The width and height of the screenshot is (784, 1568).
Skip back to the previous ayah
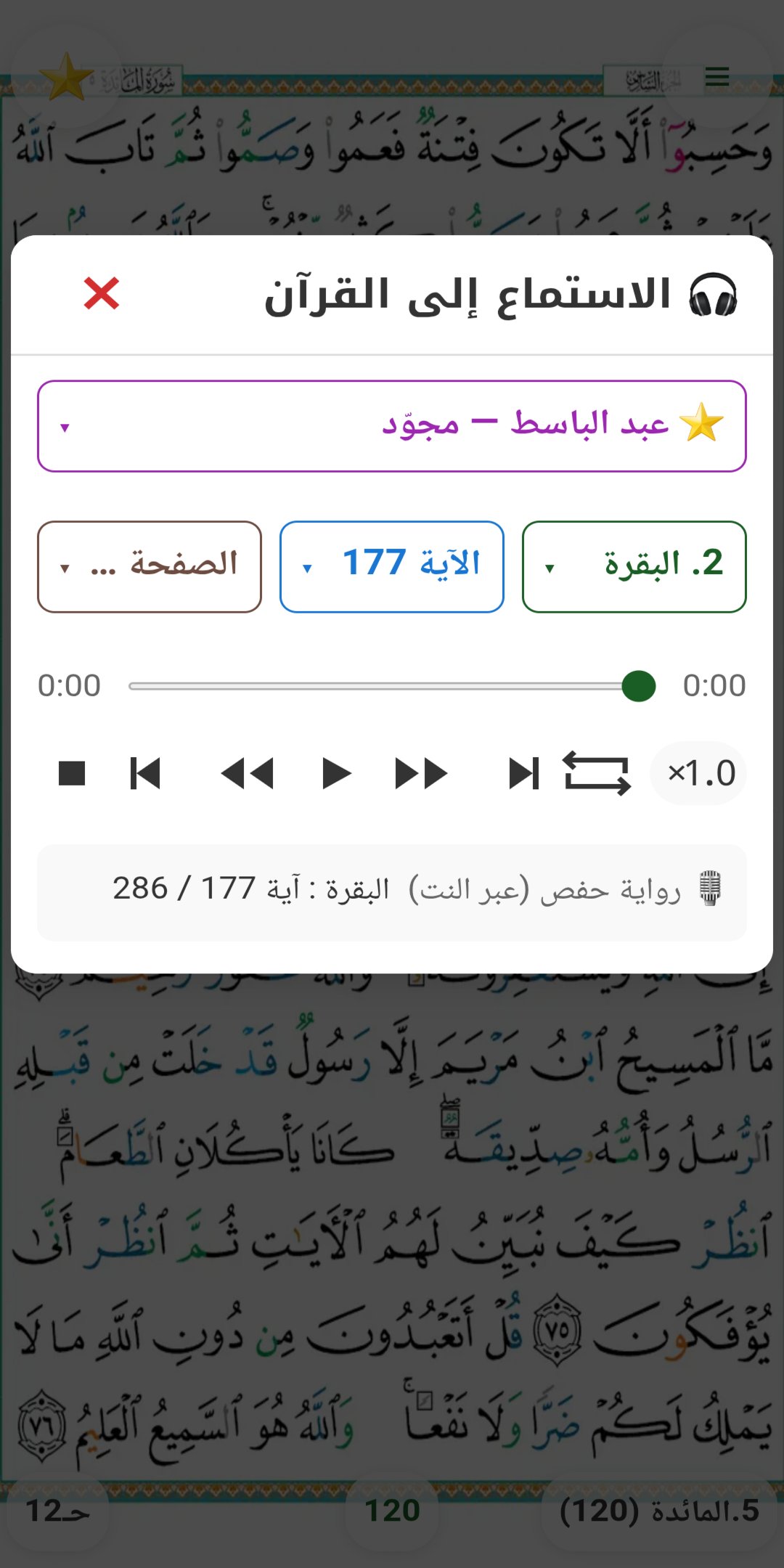143,773
